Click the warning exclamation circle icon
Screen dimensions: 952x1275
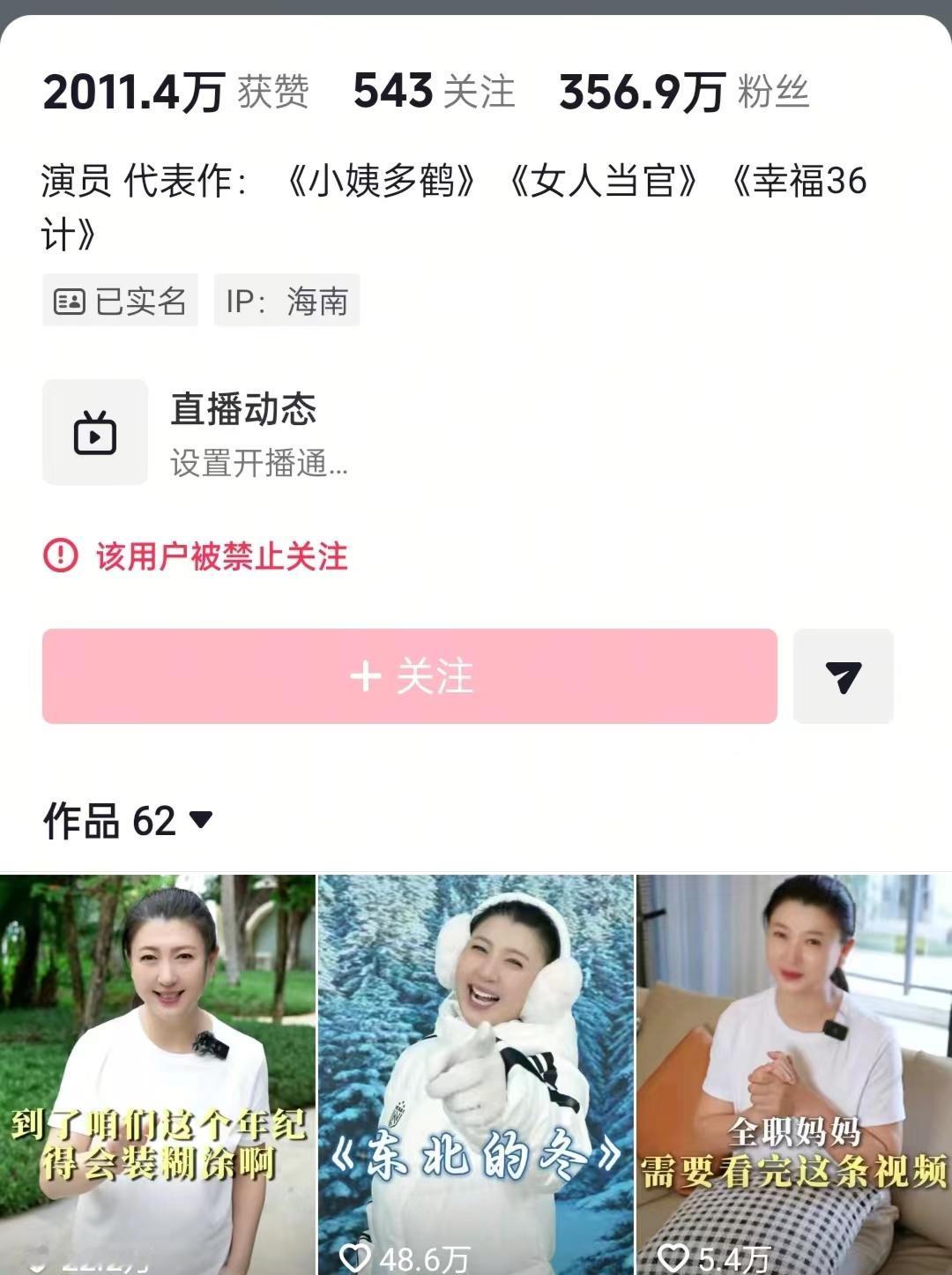tap(59, 556)
